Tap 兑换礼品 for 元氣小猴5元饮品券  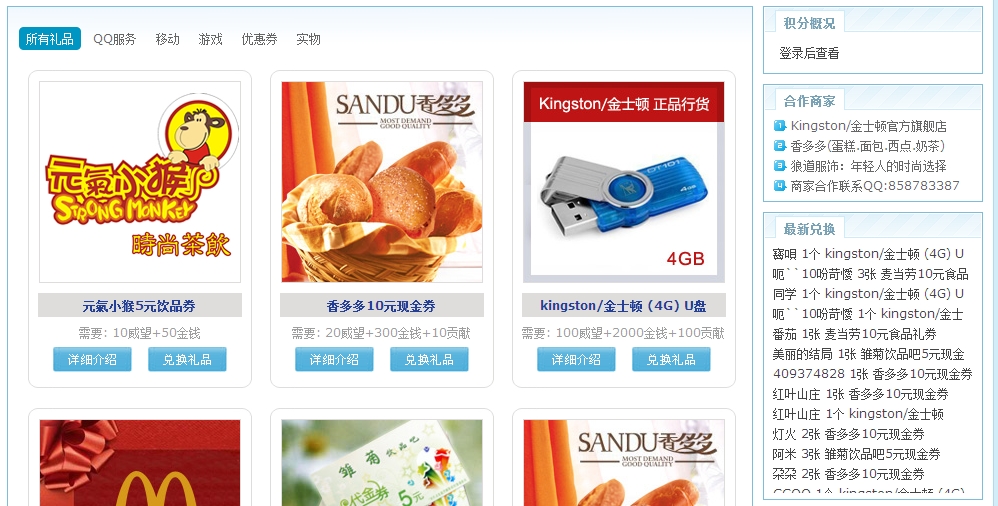(187, 359)
